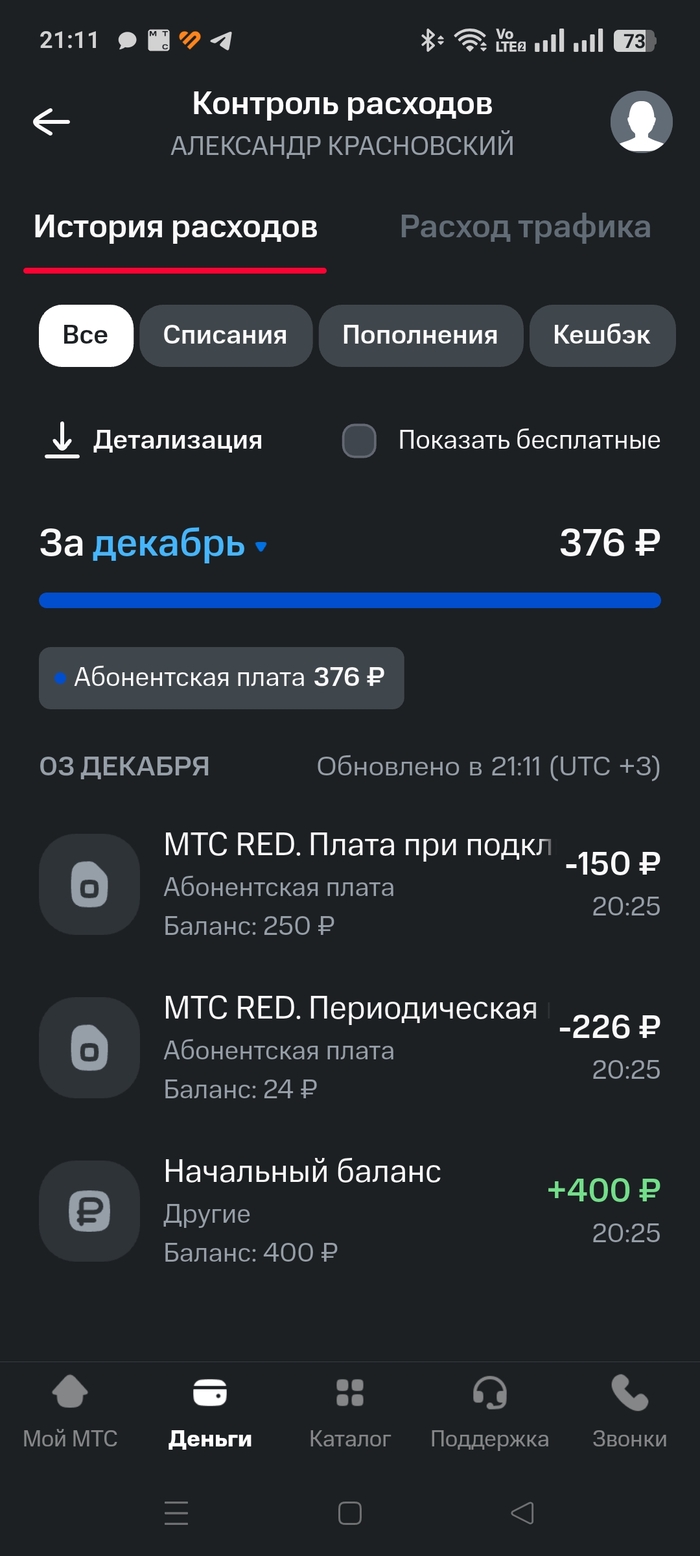Switch to the Расход трафика tab
The width and height of the screenshot is (700, 1556).
click(x=525, y=227)
